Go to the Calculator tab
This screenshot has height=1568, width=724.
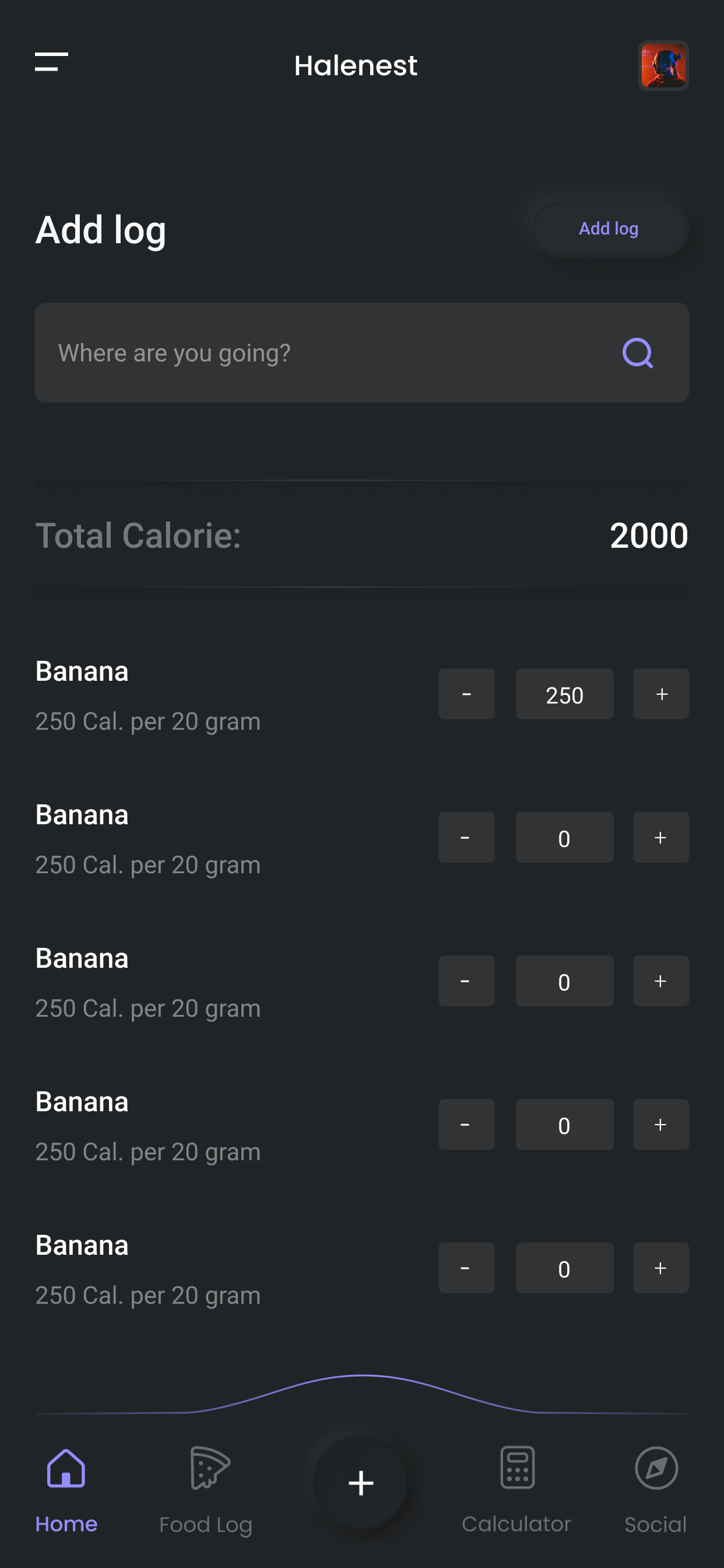pyautogui.click(x=516, y=1489)
